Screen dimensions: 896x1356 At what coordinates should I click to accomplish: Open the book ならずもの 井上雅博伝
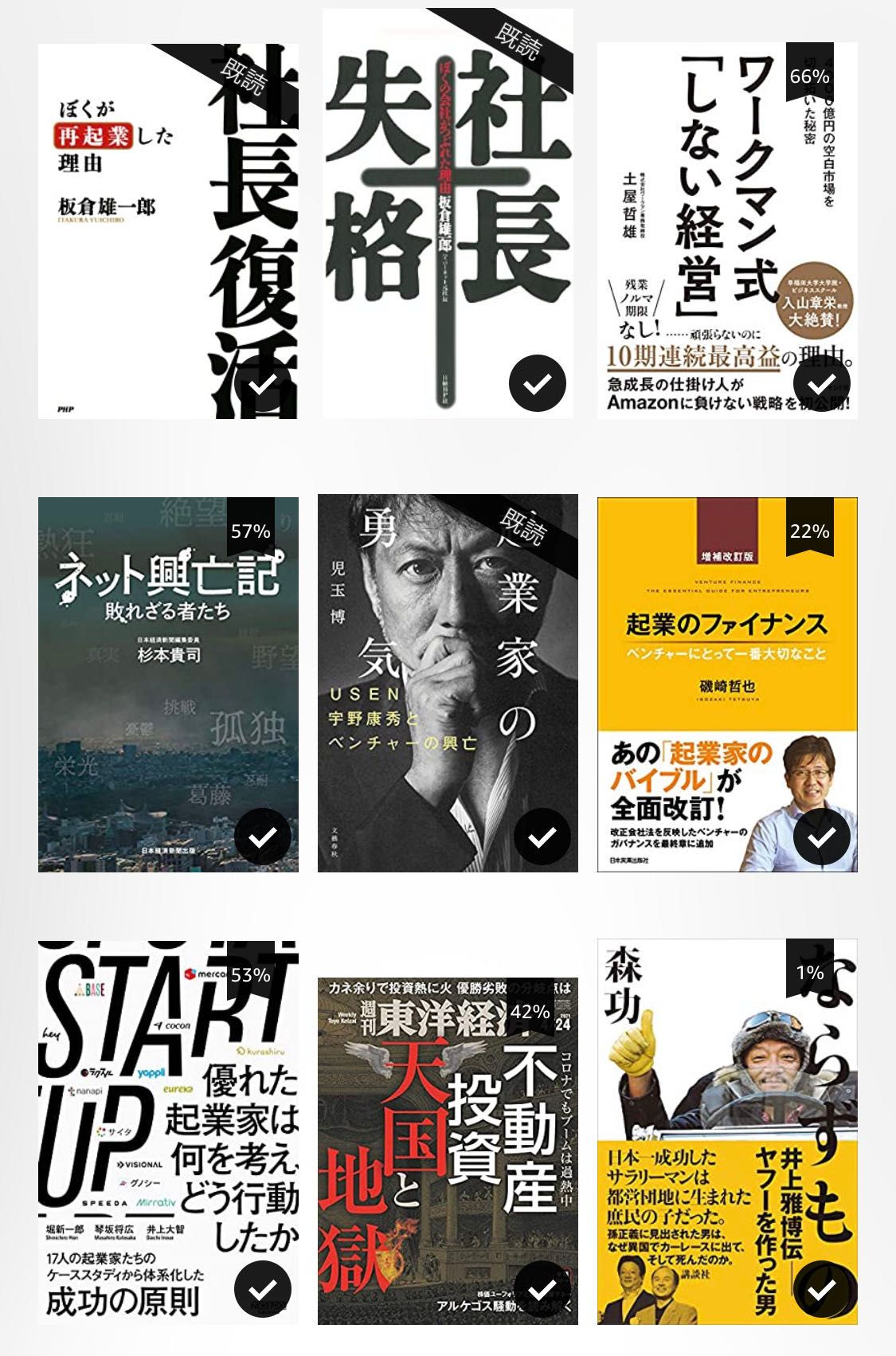(x=726, y=1131)
